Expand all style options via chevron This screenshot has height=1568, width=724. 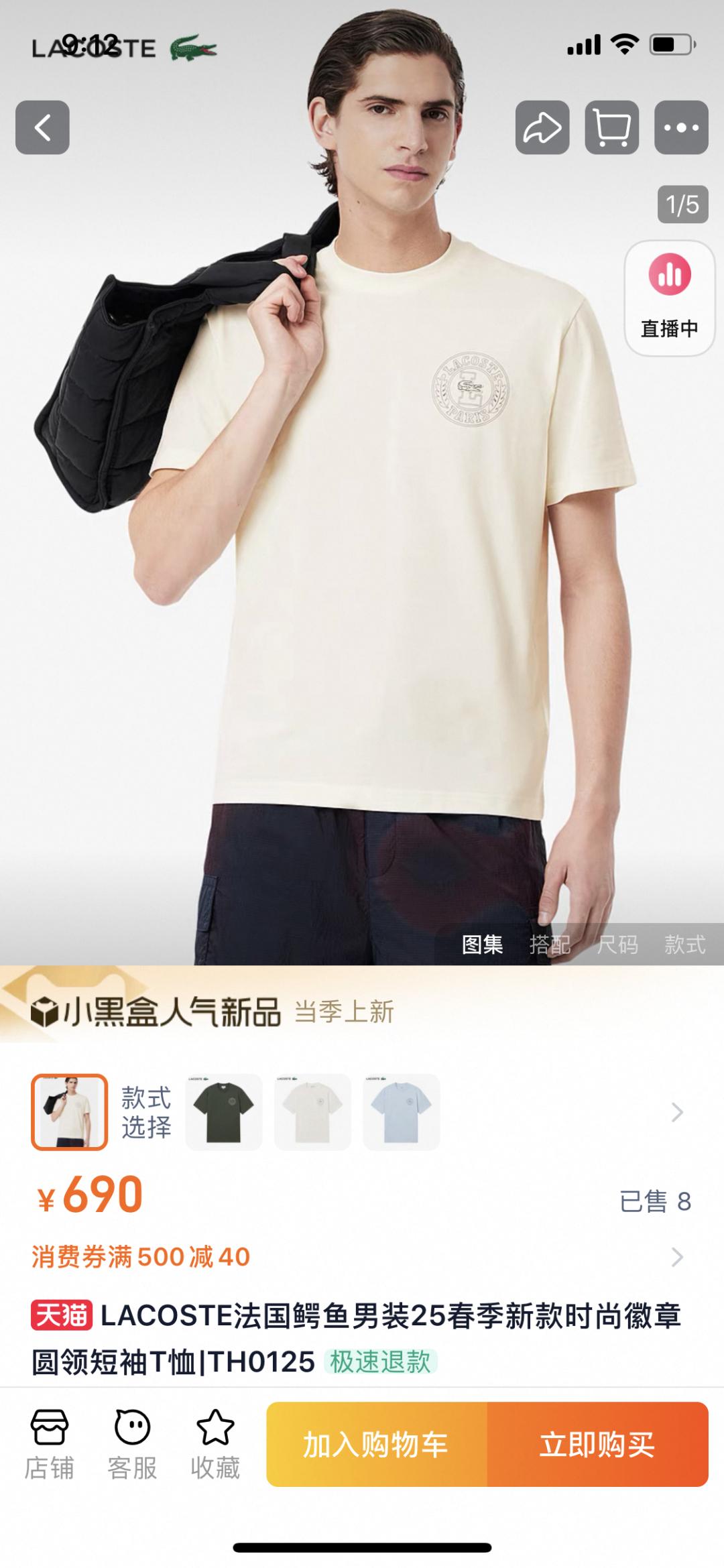[x=677, y=1113]
